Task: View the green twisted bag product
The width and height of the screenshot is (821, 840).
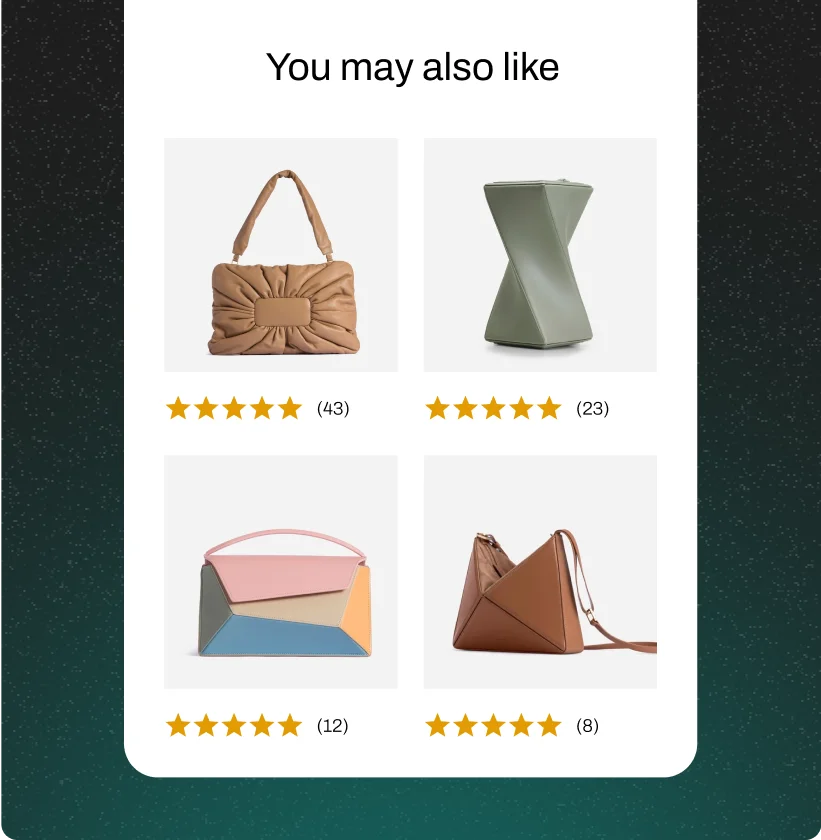Action: [x=540, y=256]
